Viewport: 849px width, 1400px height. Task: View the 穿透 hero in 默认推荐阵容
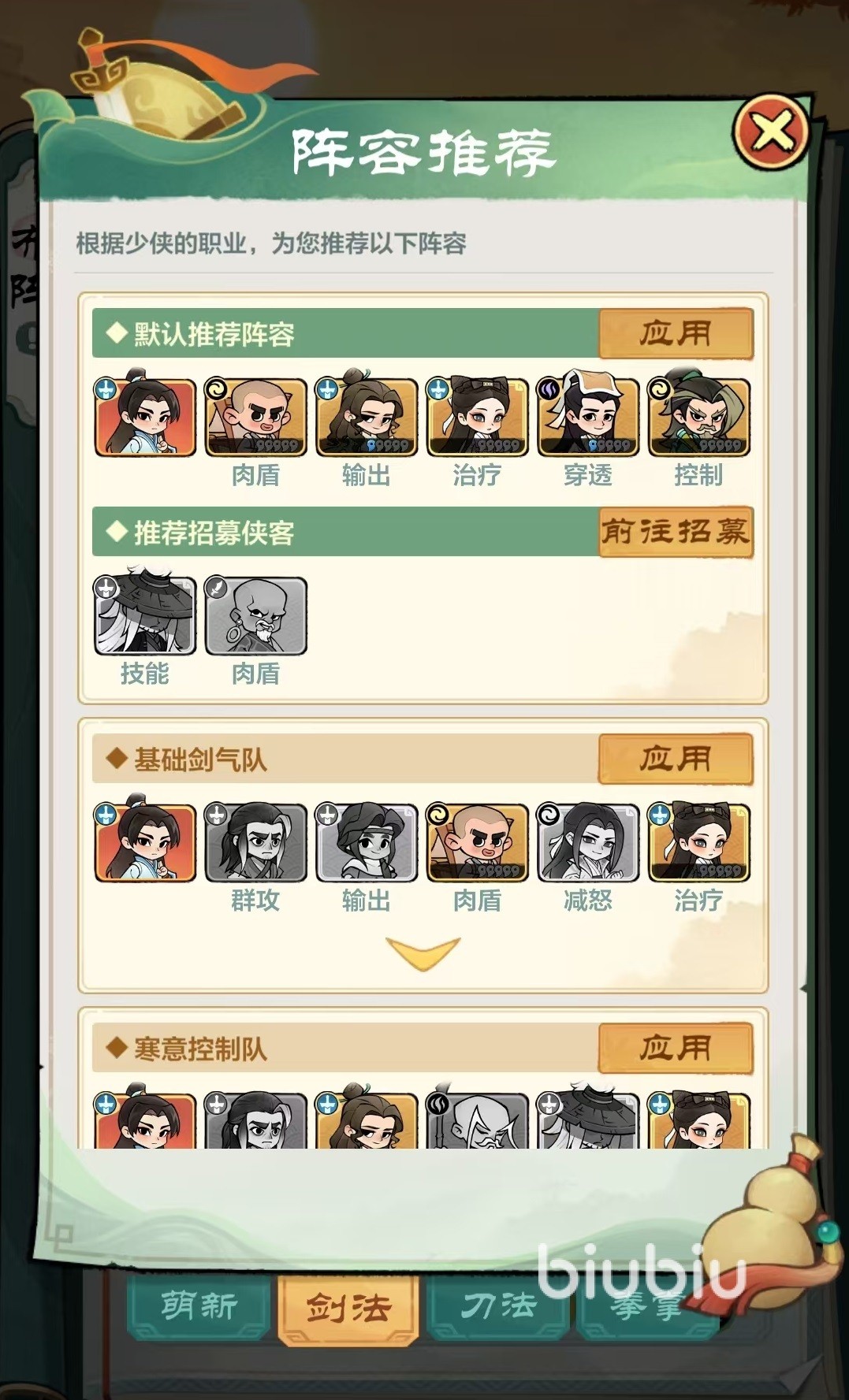(x=588, y=418)
